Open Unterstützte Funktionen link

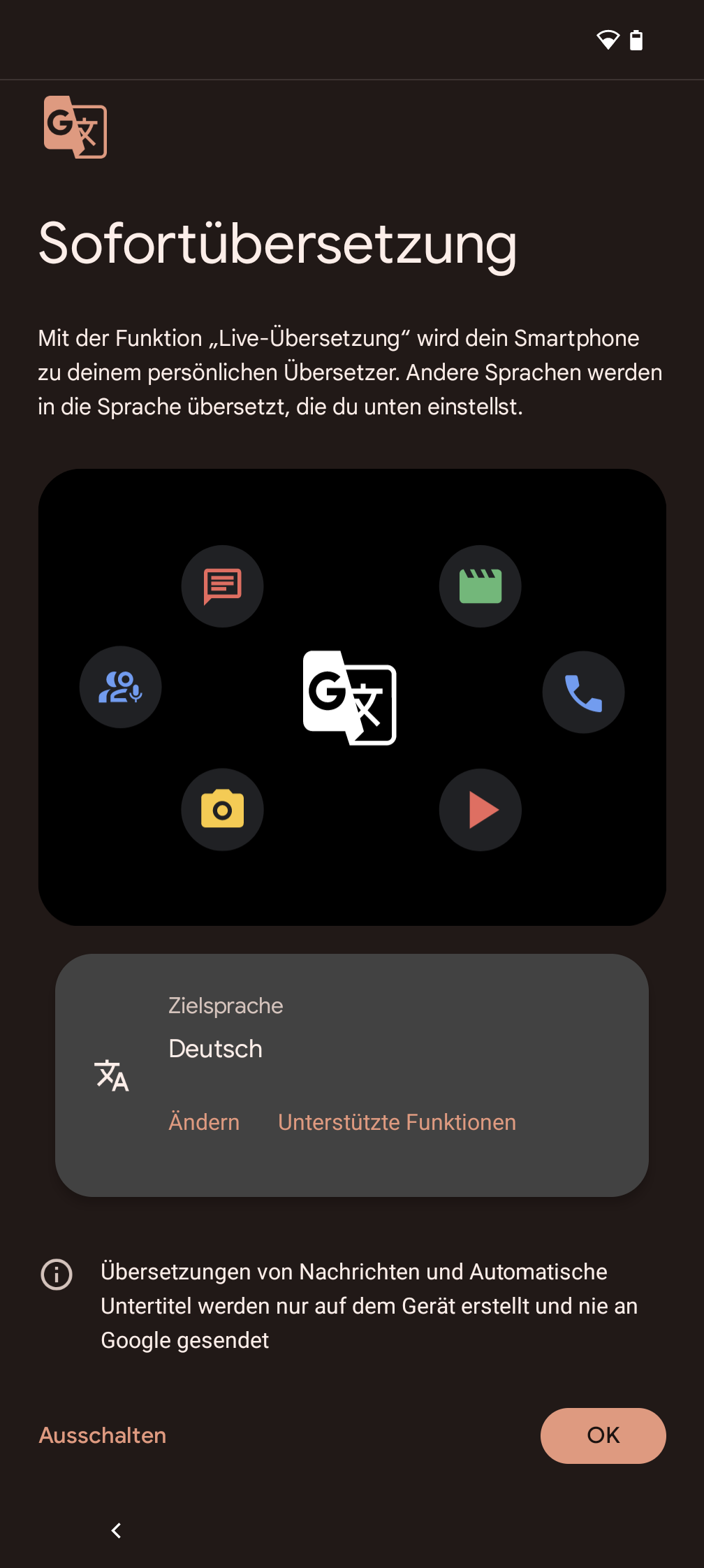point(397,1122)
